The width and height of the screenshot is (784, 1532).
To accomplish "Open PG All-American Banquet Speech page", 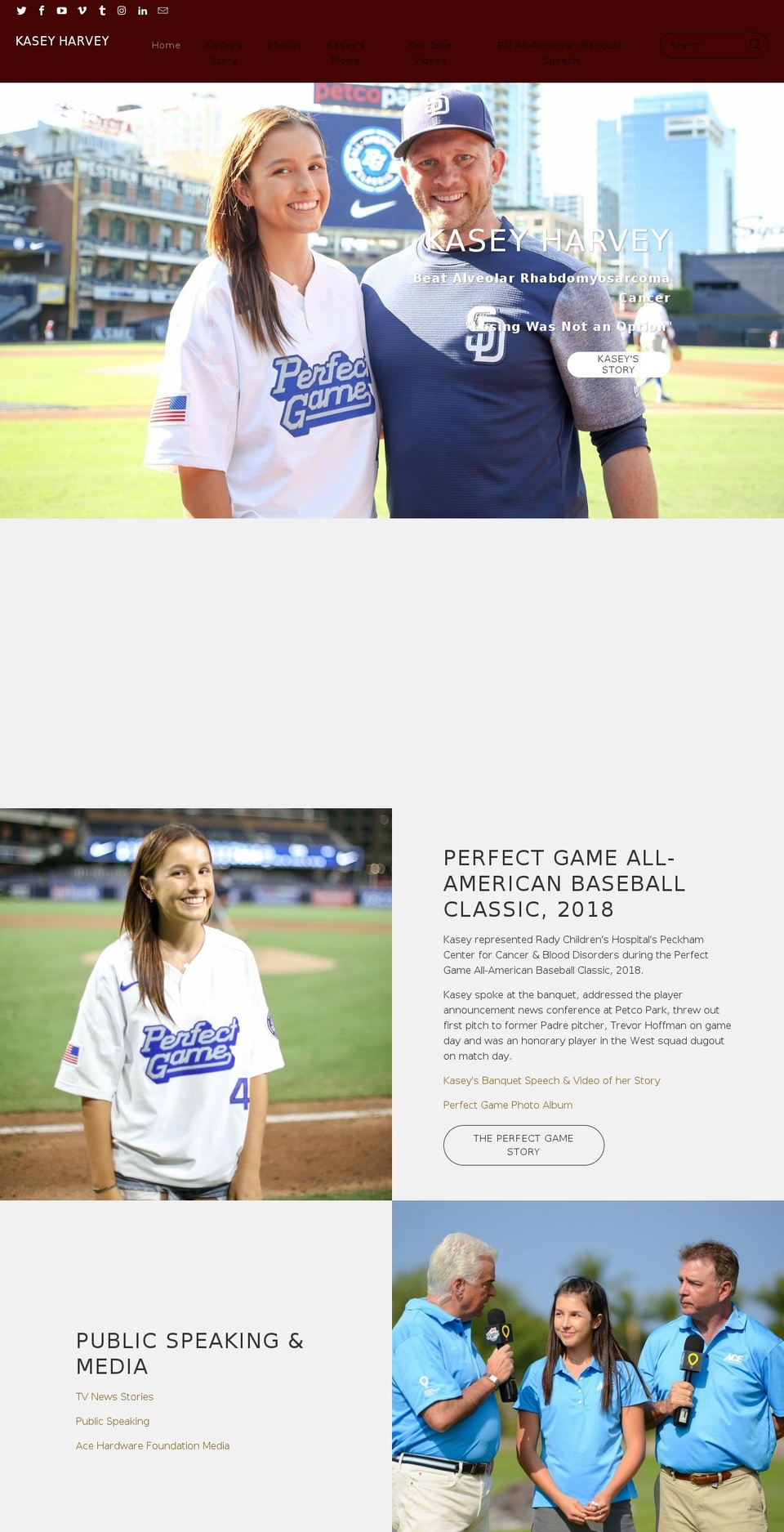I will pos(560,52).
